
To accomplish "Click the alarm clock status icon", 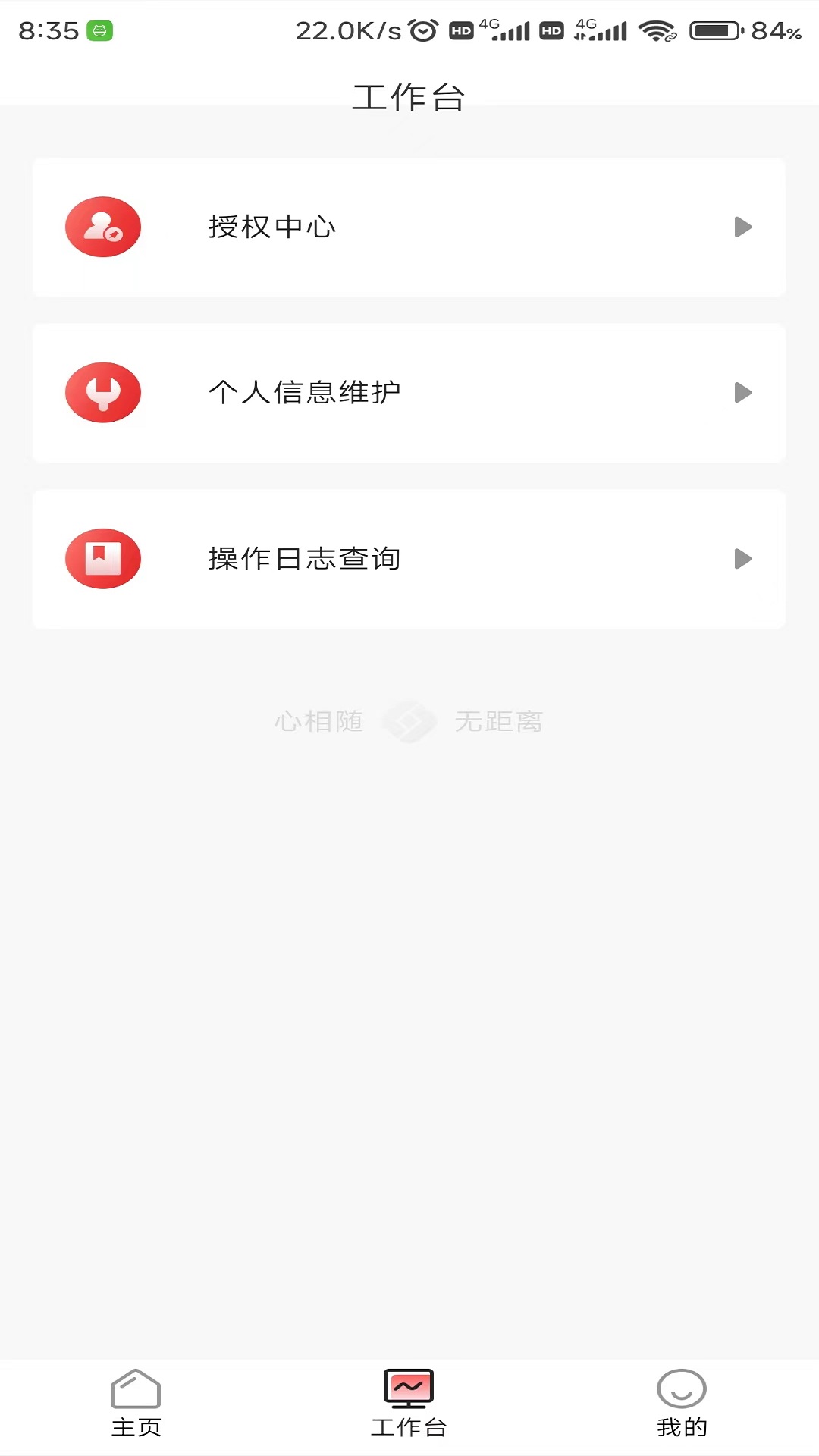I will [423, 29].
